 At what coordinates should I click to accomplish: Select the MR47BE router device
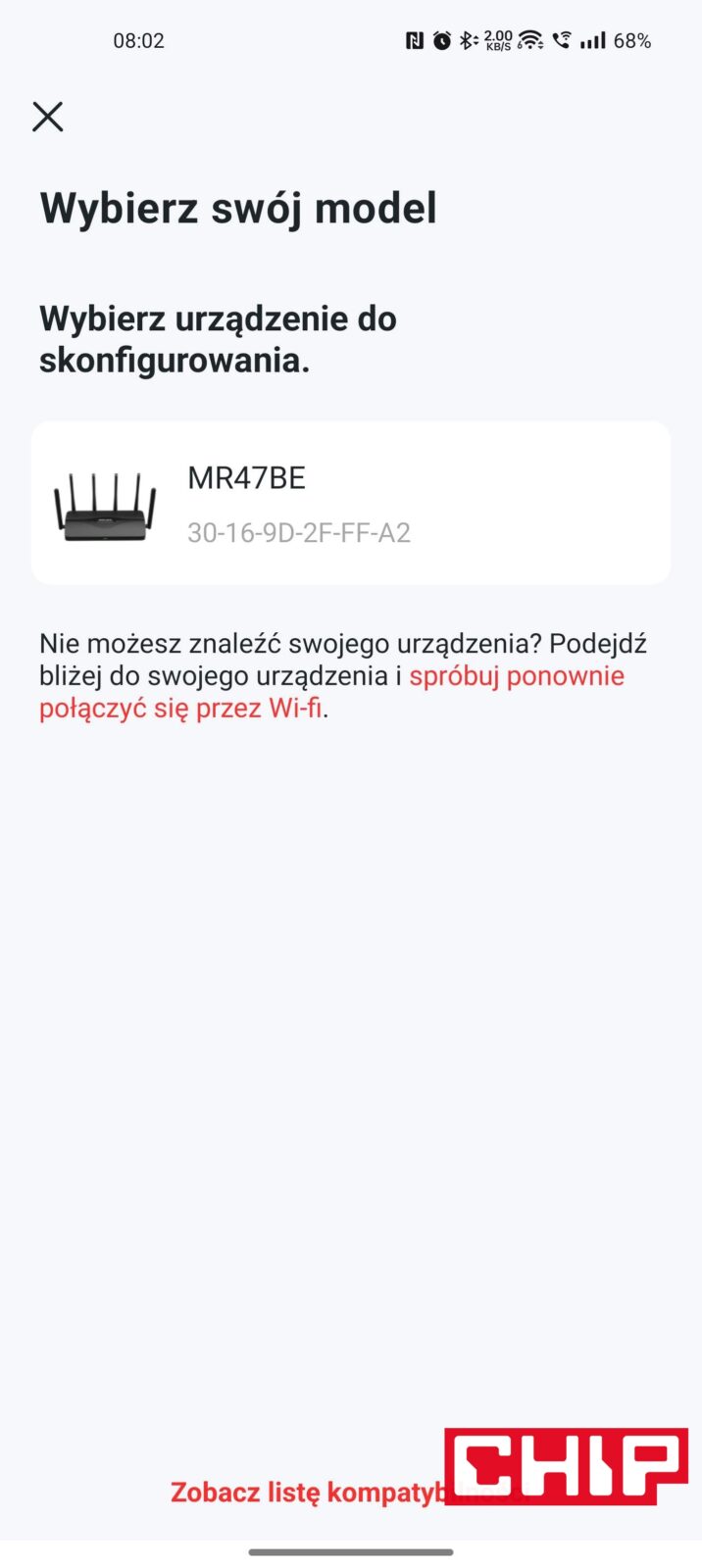[350, 504]
